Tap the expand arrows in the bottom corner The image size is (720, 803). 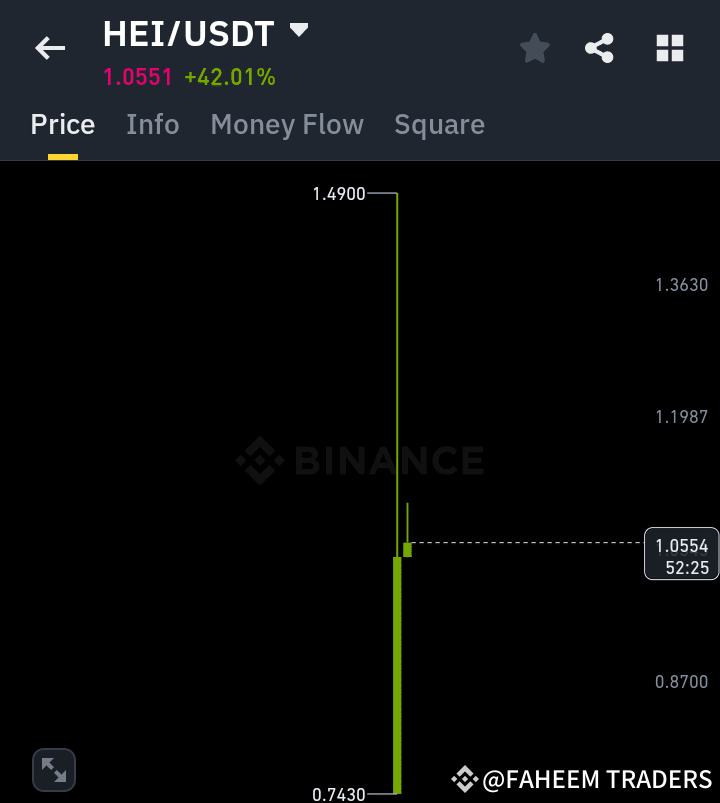pos(54,770)
